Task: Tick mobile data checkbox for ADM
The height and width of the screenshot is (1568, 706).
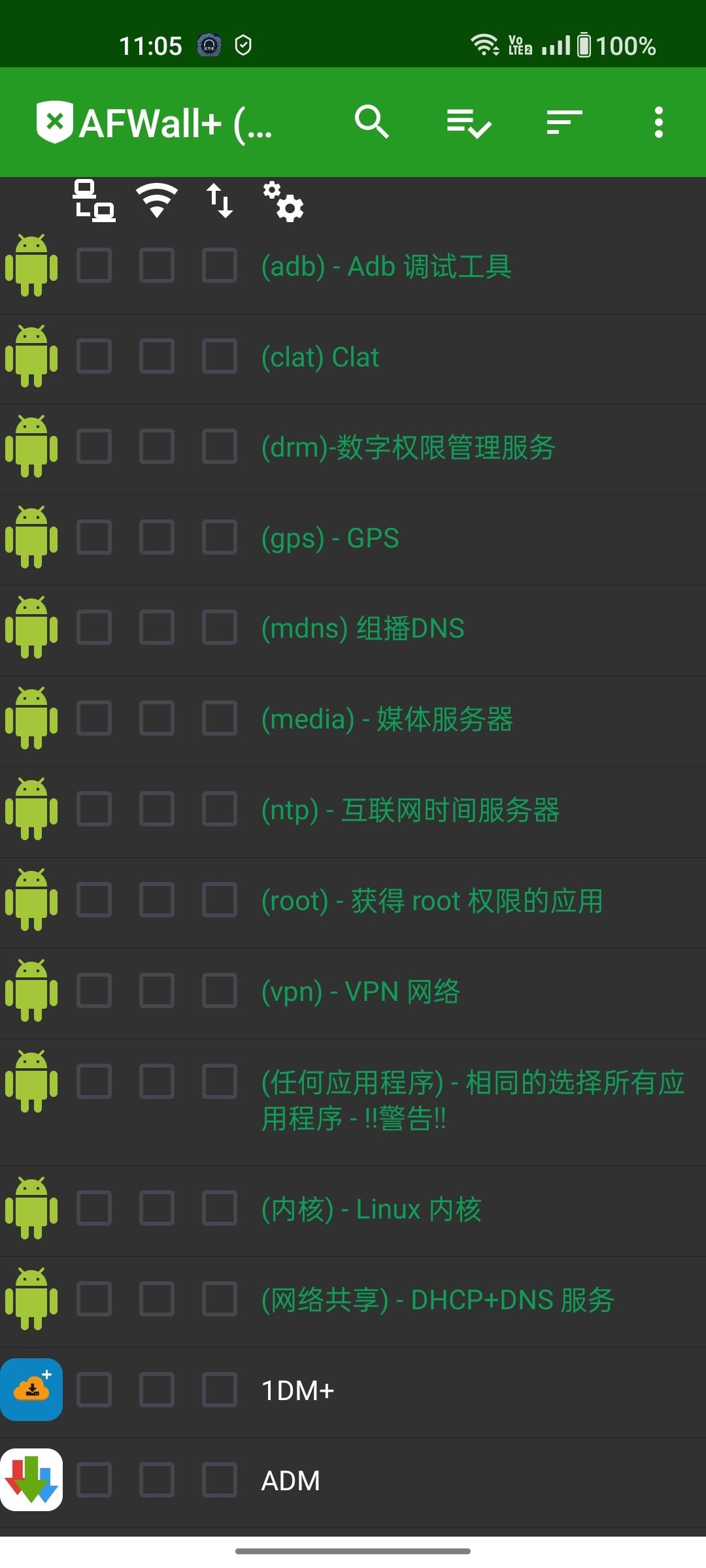Action: [220, 1480]
